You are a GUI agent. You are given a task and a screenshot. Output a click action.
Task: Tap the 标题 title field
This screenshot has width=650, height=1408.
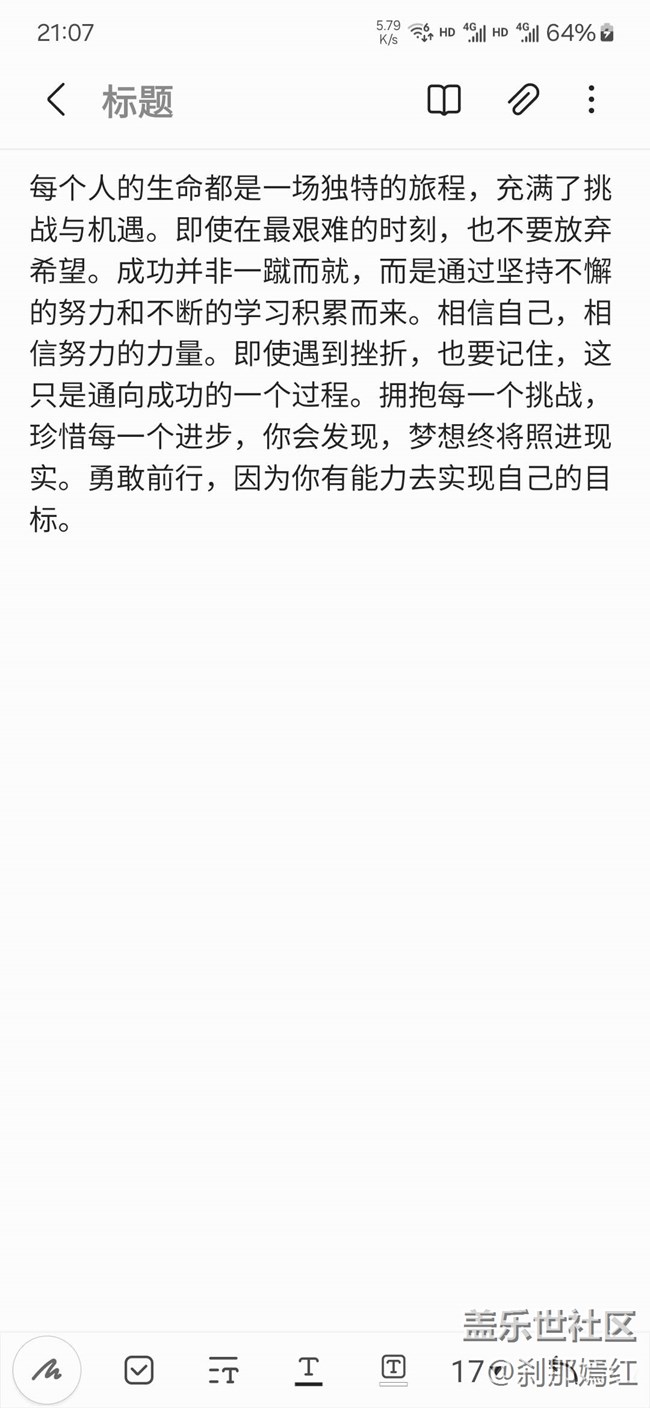(138, 101)
